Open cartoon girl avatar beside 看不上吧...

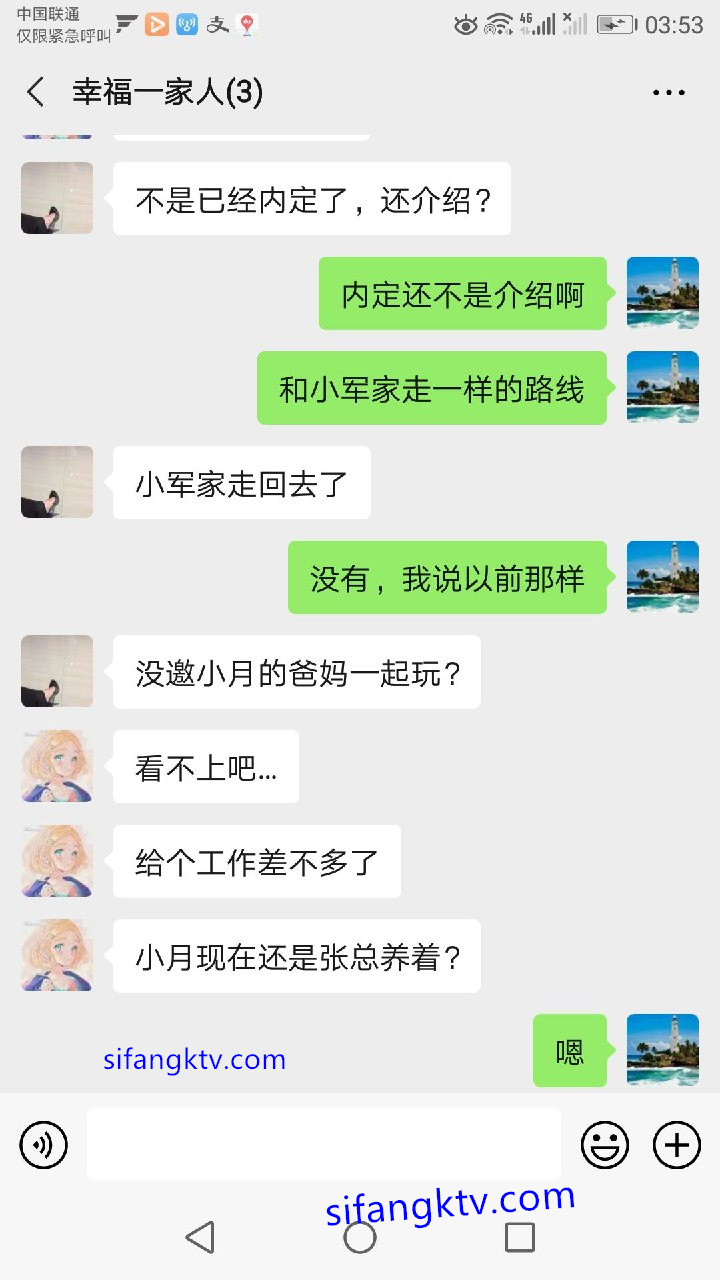point(57,766)
